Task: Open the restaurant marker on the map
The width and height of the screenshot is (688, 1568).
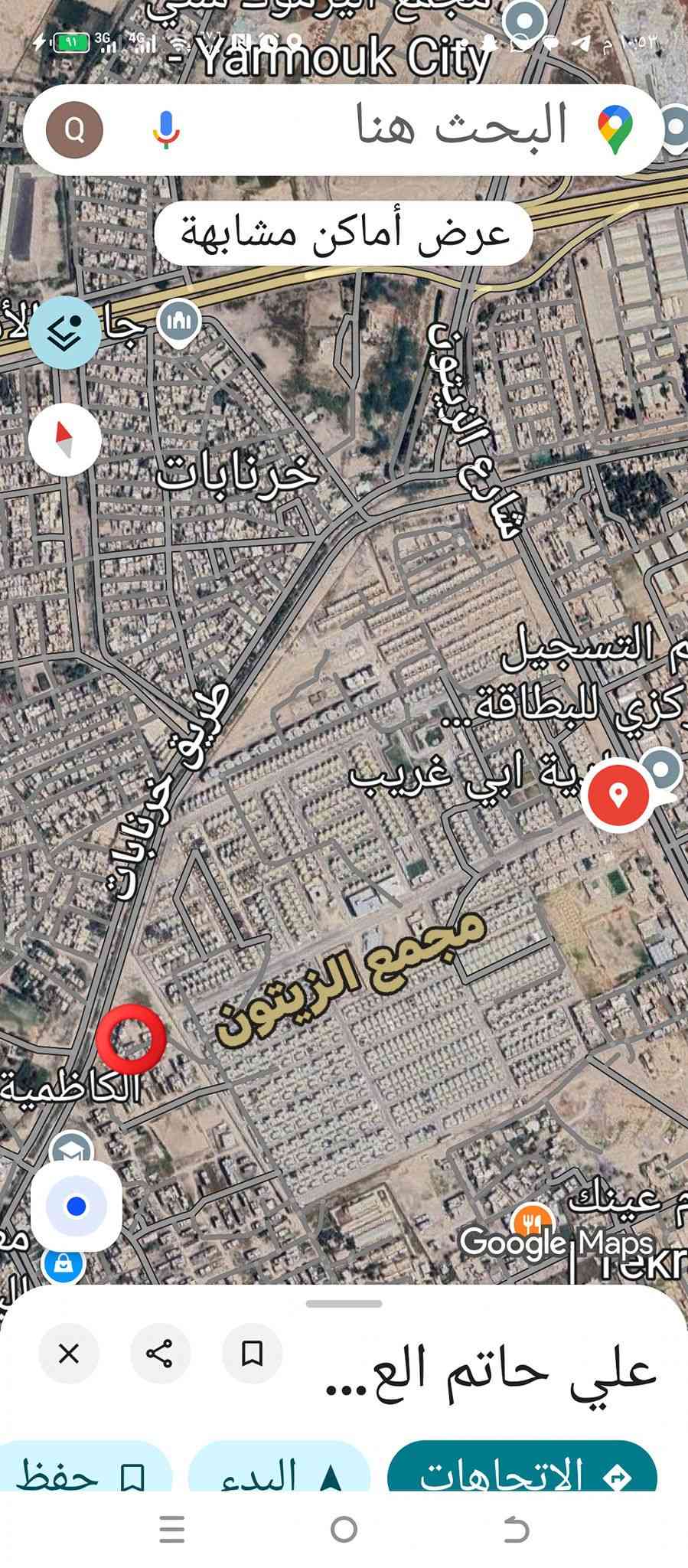Action: (533, 1217)
